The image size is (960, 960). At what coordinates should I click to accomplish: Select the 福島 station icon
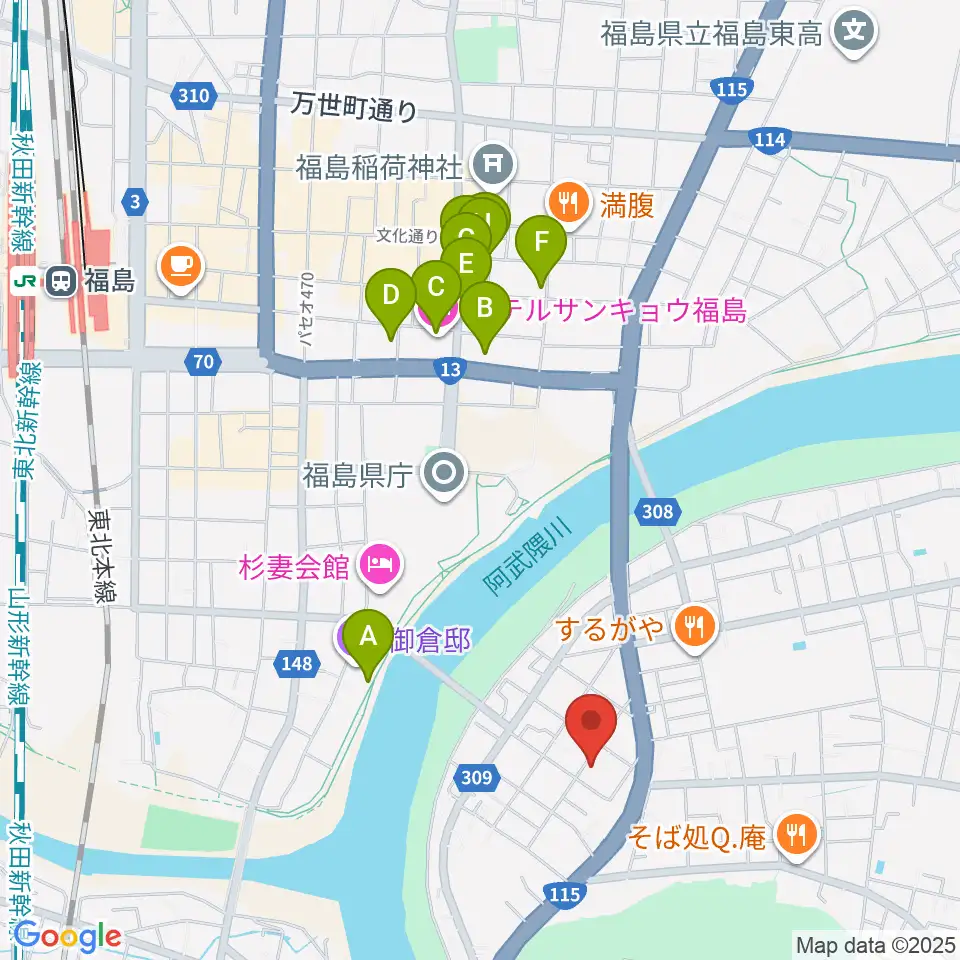pyautogui.click(x=60, y=282)
